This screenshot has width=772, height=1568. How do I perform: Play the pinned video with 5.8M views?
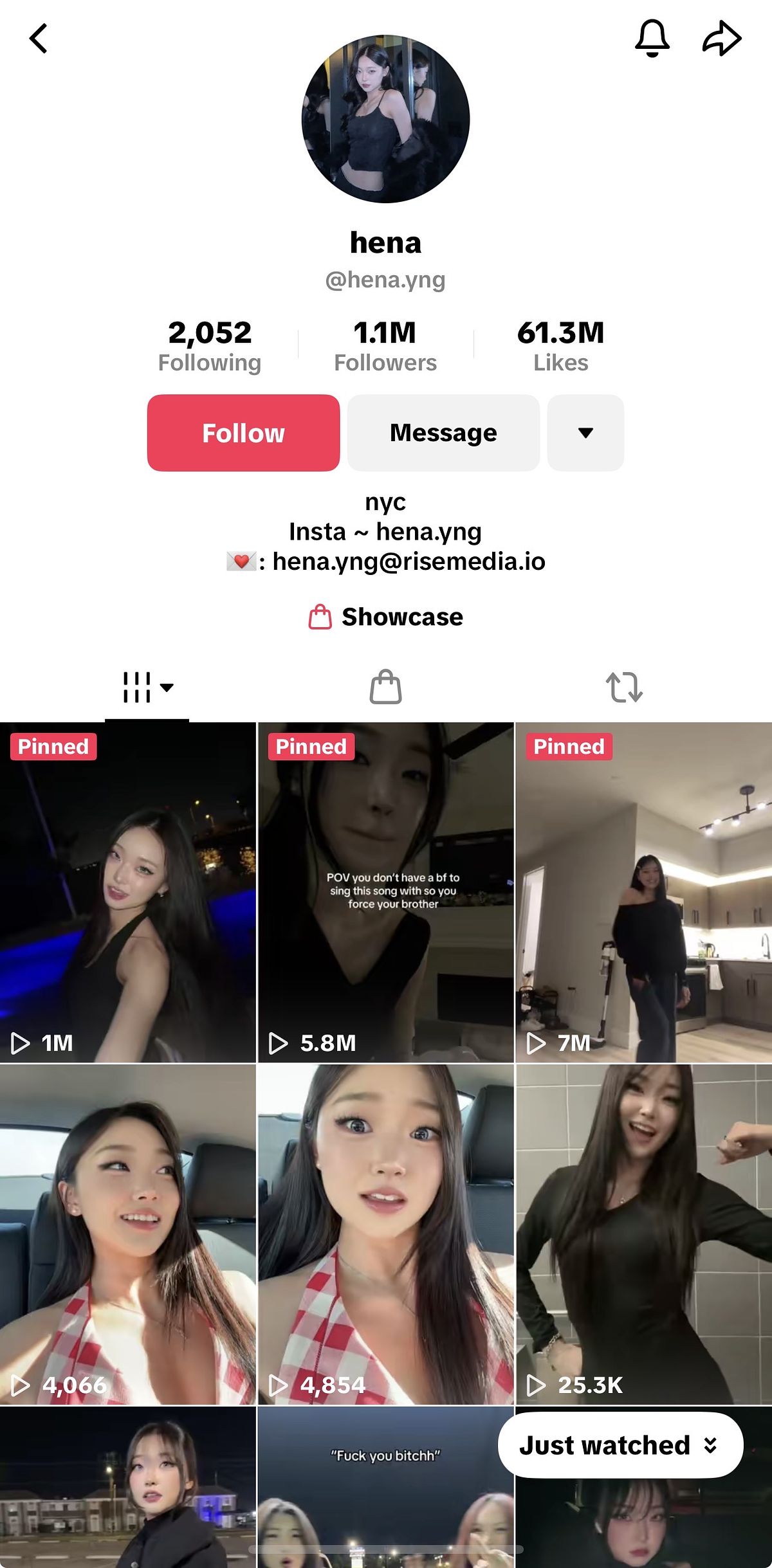tap(385, 892)
